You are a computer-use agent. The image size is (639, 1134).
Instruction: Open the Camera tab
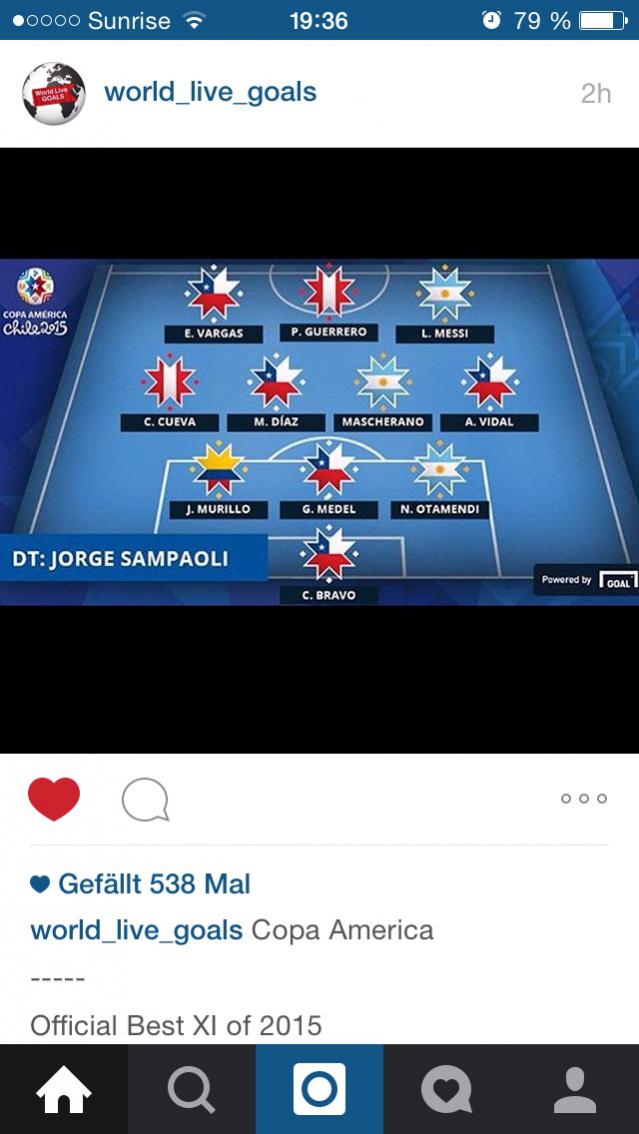[319, 1089]
